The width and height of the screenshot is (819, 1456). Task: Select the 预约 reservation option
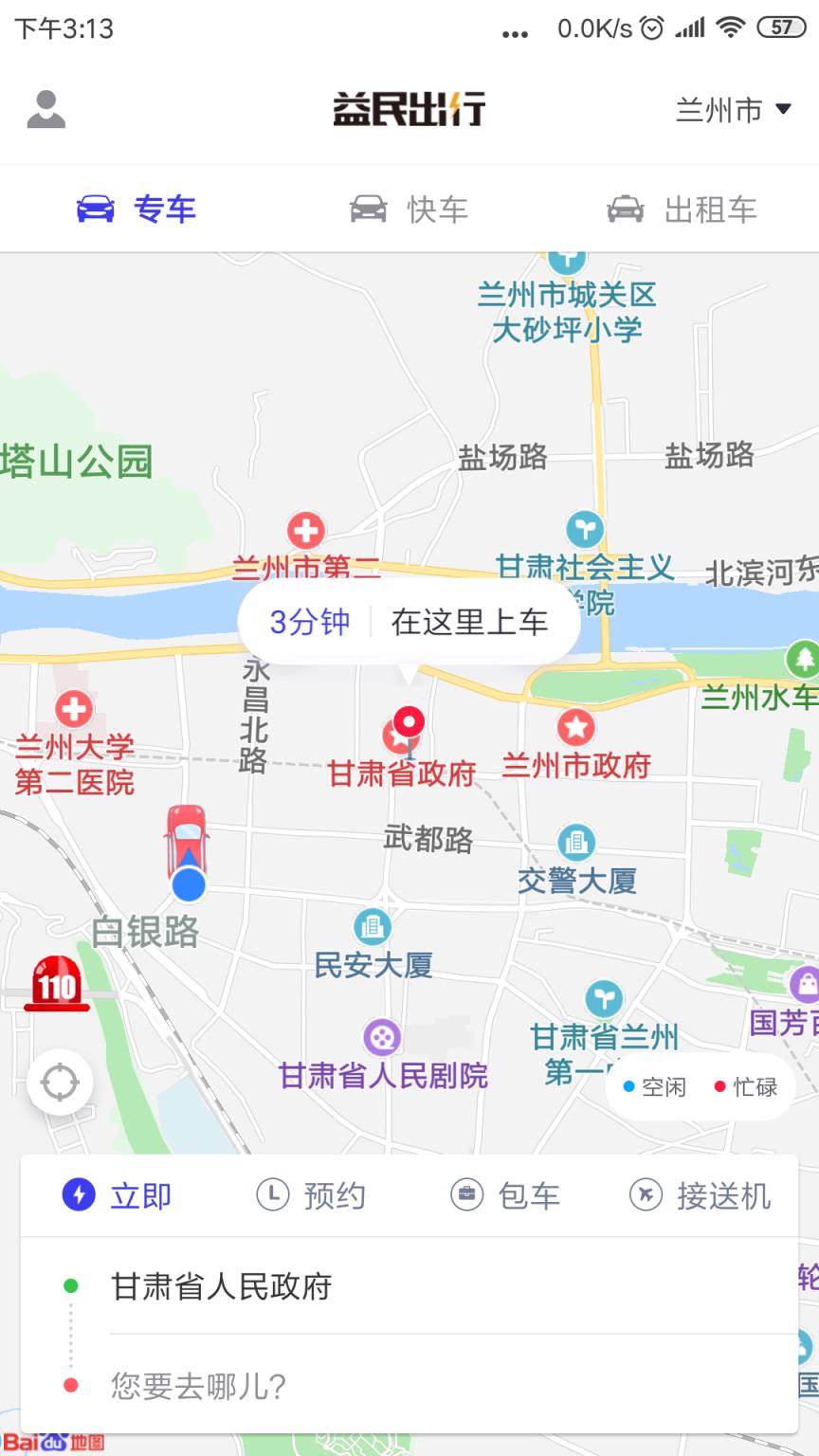(311, 1195)
